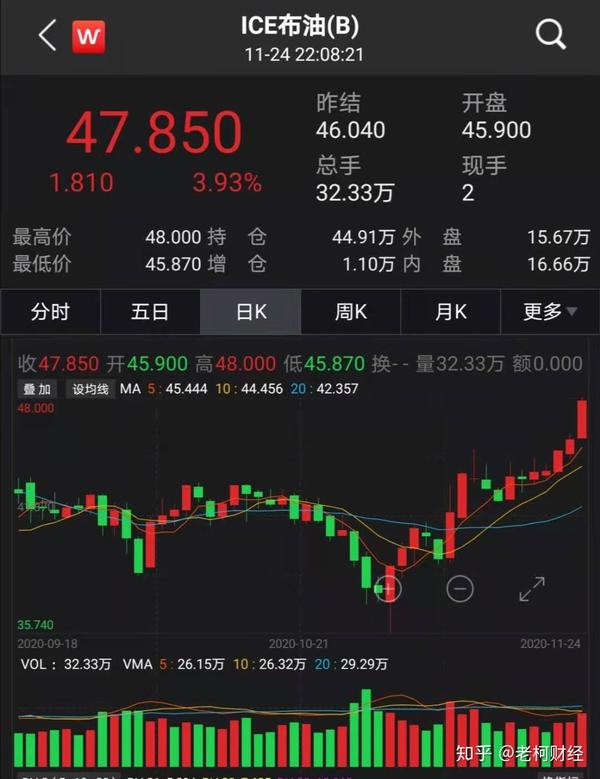
Task: Select the 日K tab
Action: click(250, 312)
